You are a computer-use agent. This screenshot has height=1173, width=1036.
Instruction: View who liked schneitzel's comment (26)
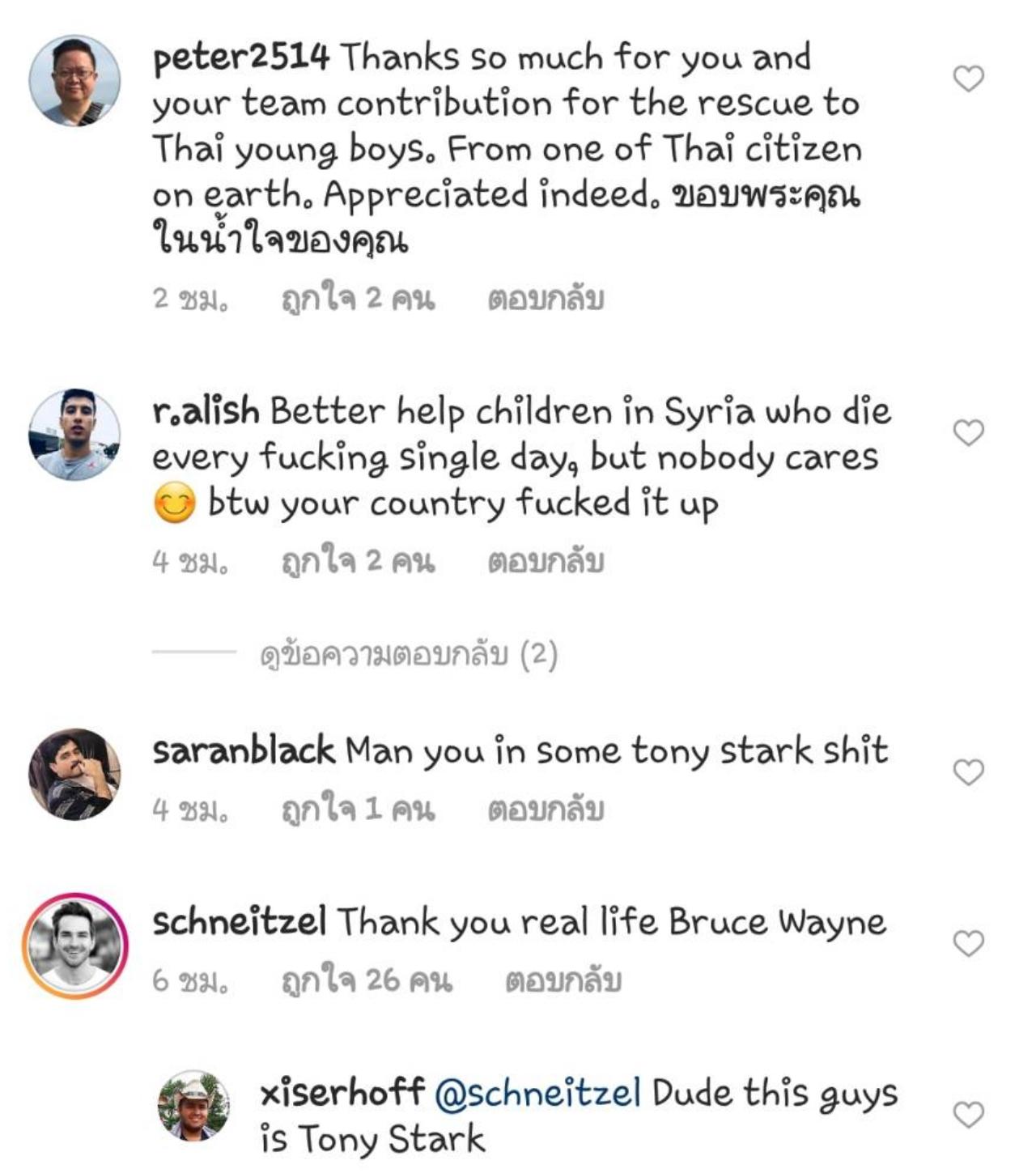click(x=367, y=981)
